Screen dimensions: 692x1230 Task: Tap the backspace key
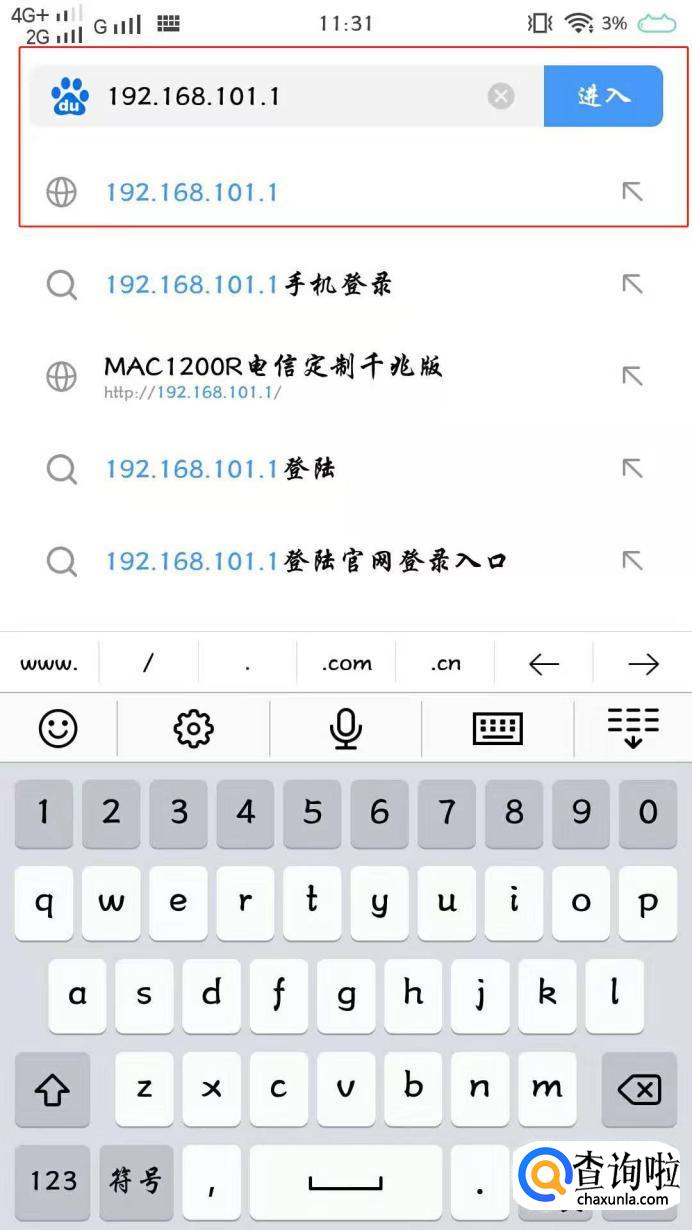click(639, 1089)
